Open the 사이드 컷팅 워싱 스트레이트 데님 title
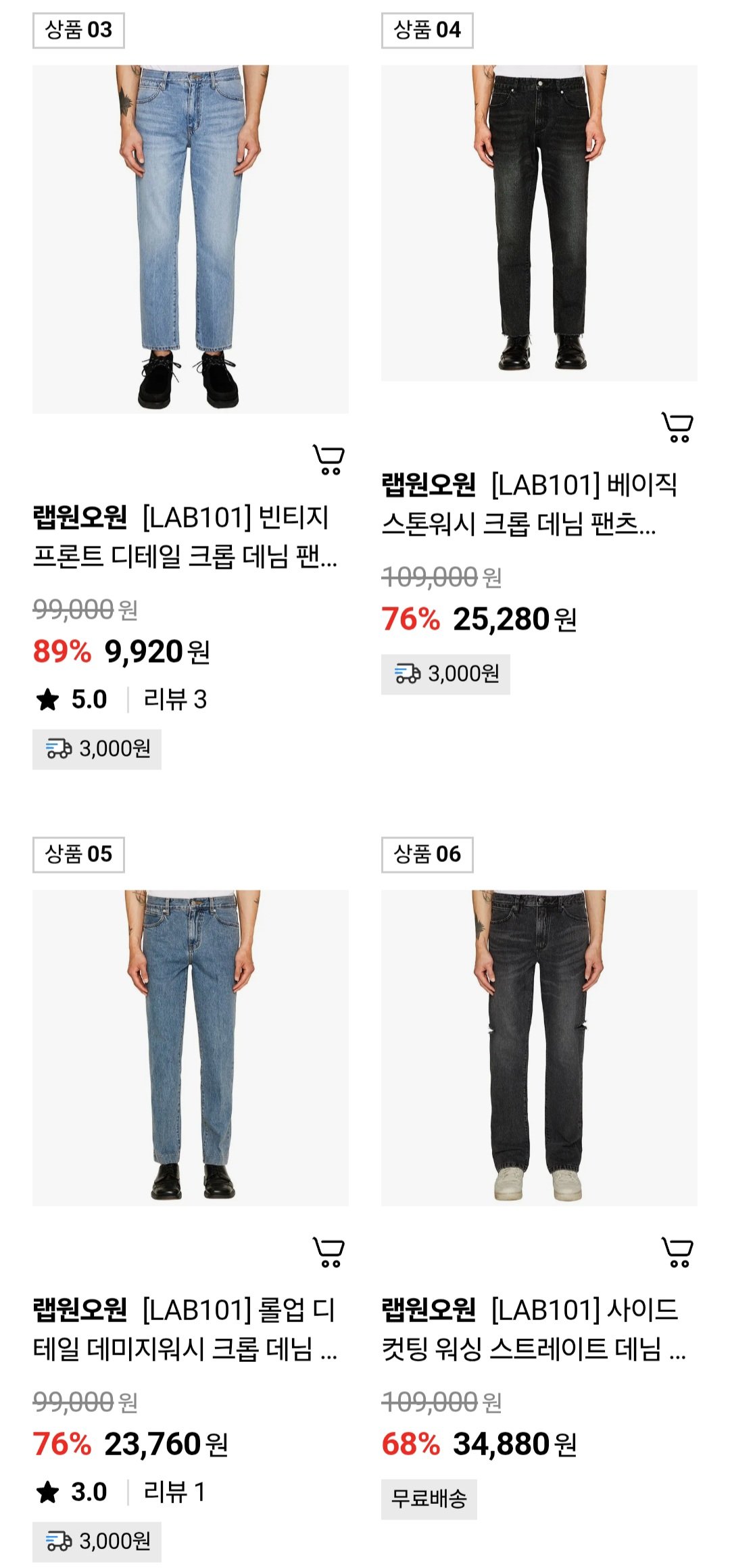Screen dimensions: 730x1568 coord(533,1329)
